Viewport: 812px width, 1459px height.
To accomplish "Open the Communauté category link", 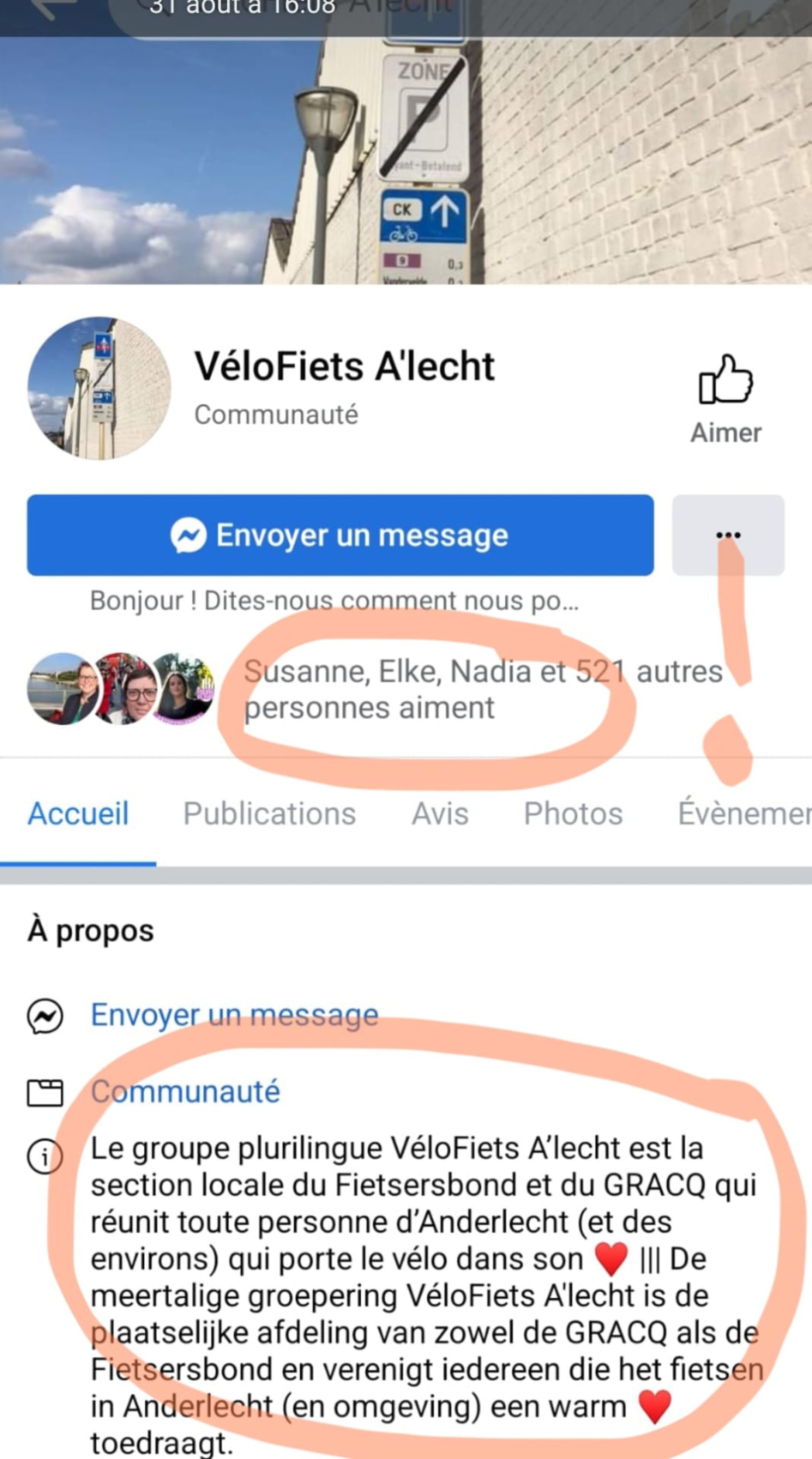I will coord(185,1092).
